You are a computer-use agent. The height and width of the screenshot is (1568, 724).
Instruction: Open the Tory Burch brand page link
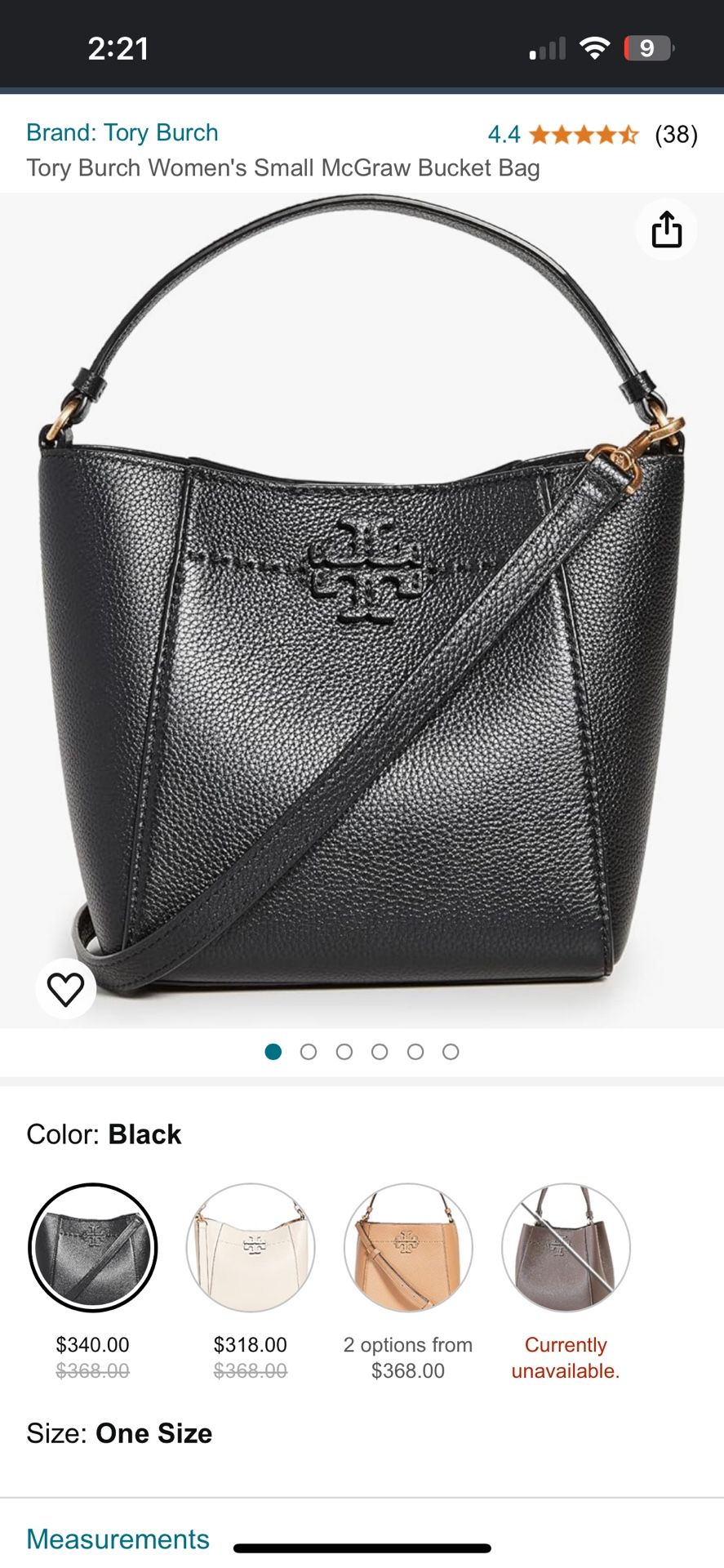(x=122, y=131)
